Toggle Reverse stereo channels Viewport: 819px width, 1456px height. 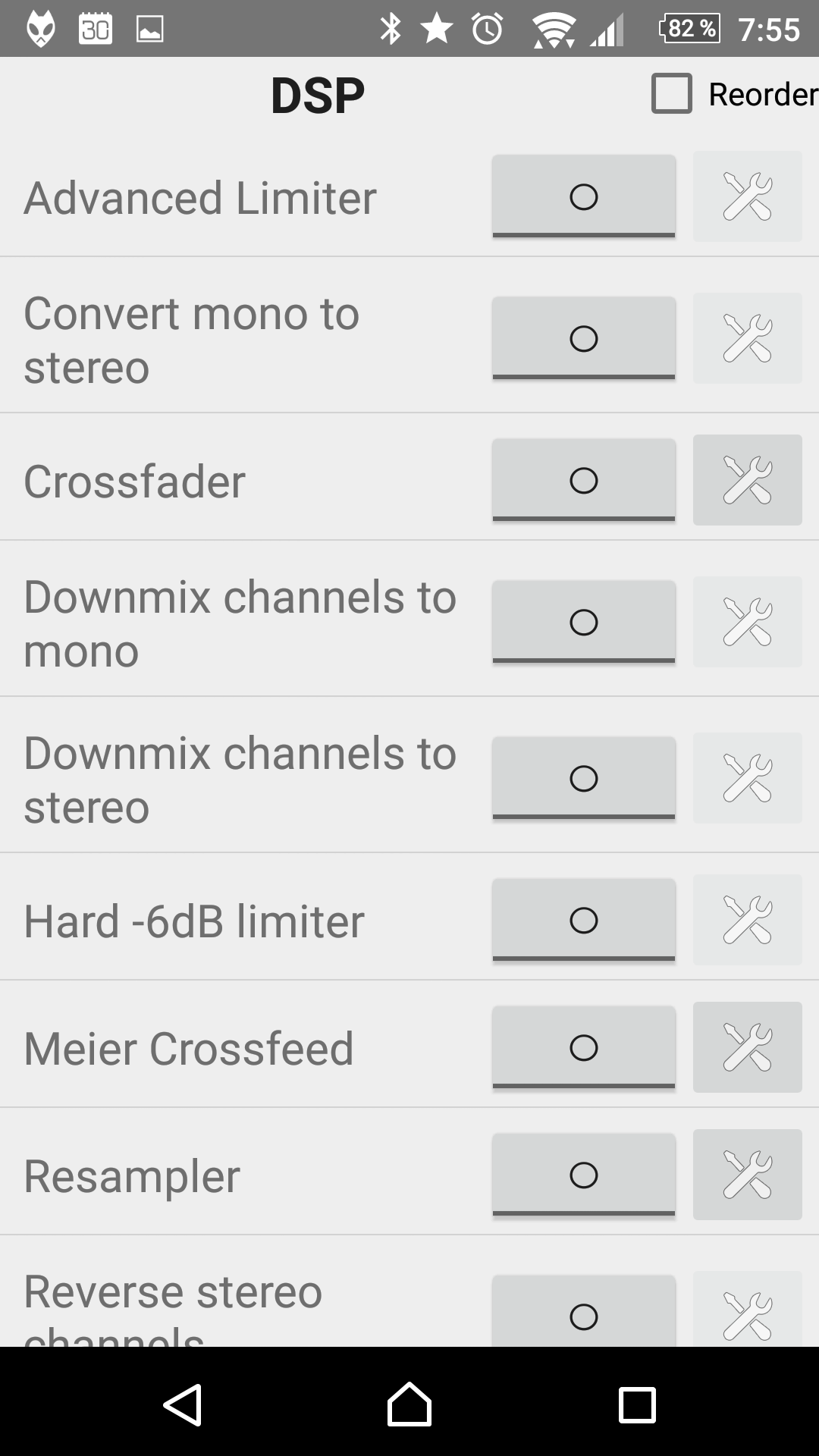[584, 1312]
